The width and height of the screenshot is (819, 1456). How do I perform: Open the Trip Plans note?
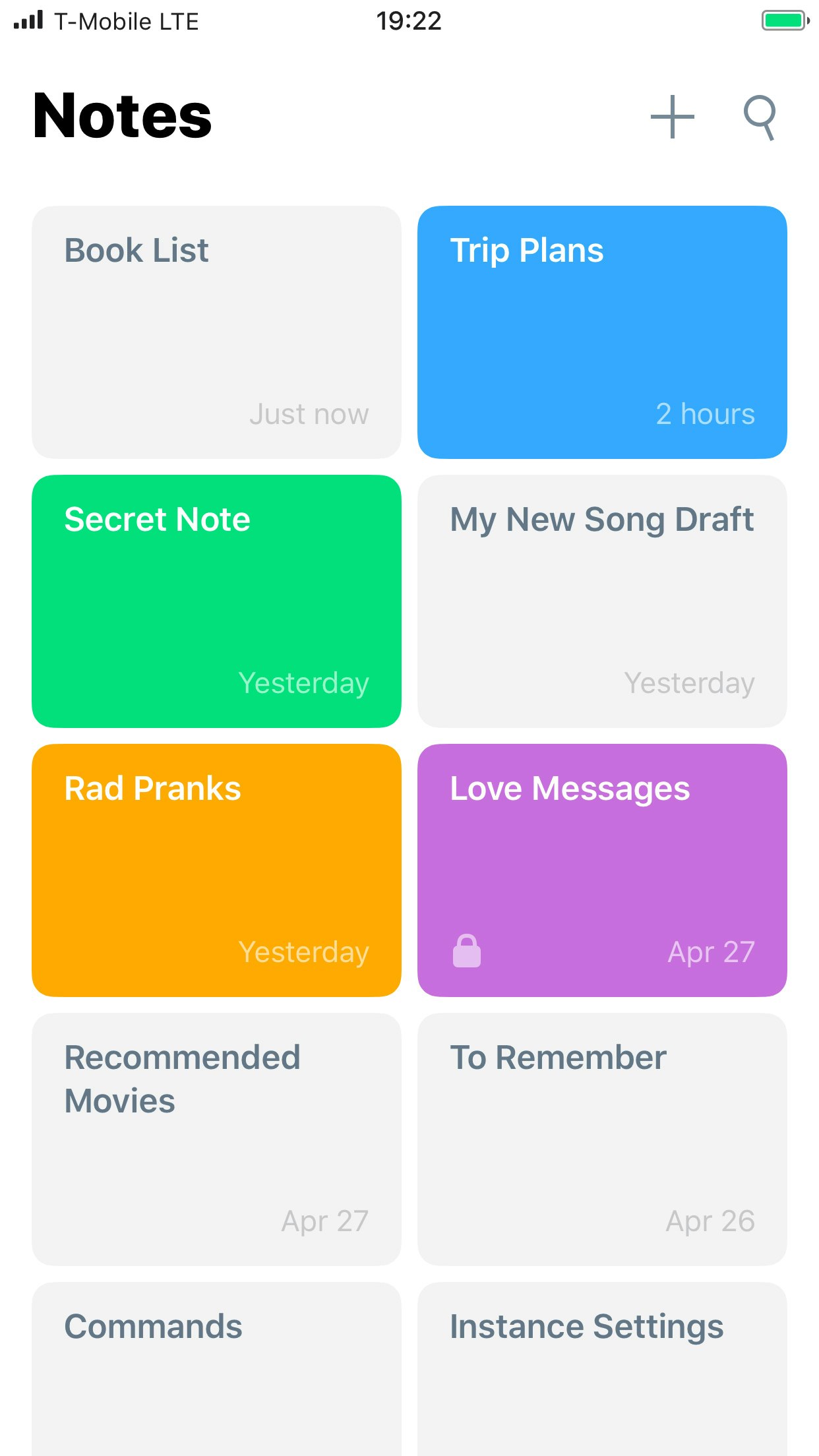pyautogui.click(x=602, y=332)
